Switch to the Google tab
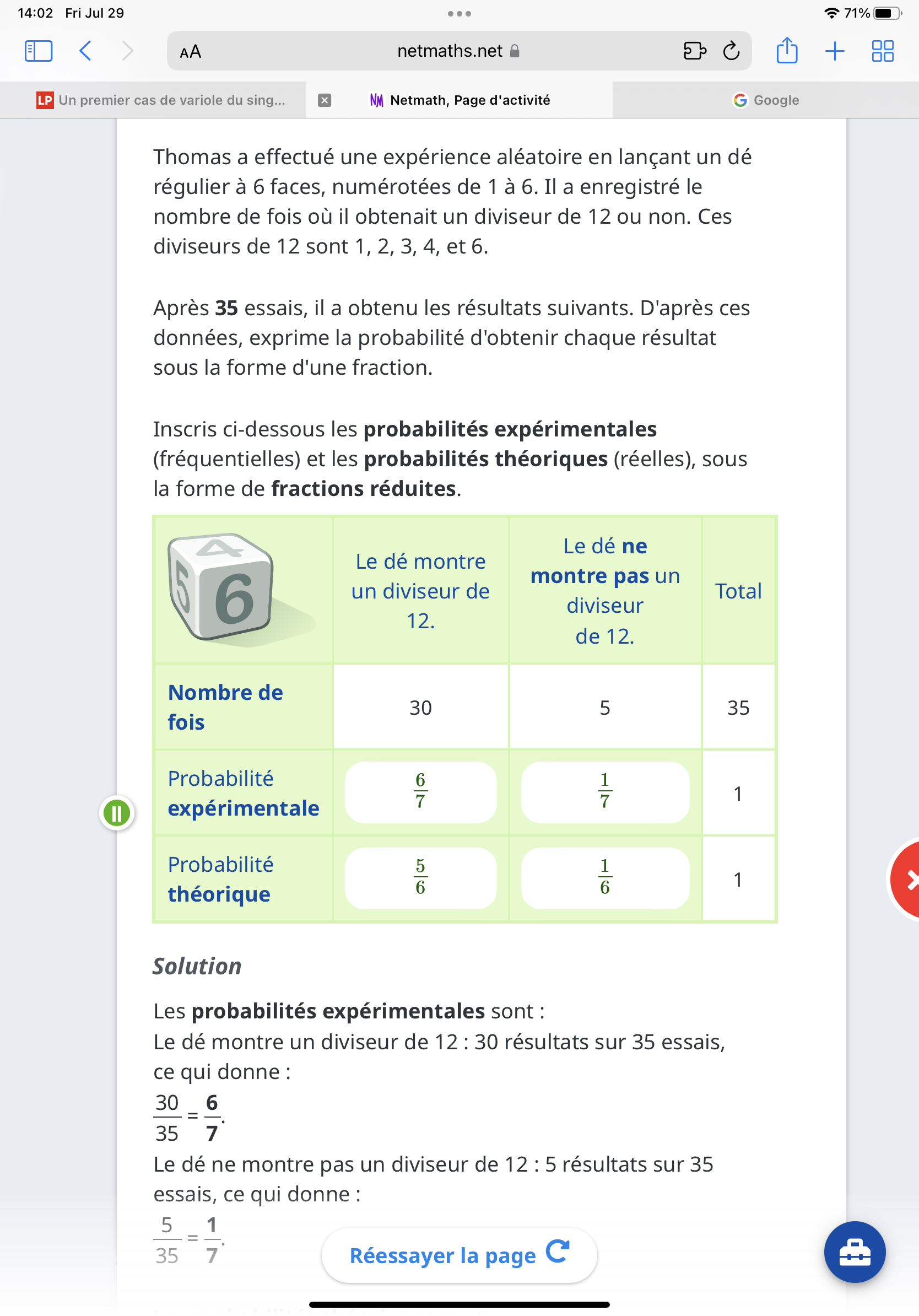The image size is (919, 1316). (x=765, y=100)
